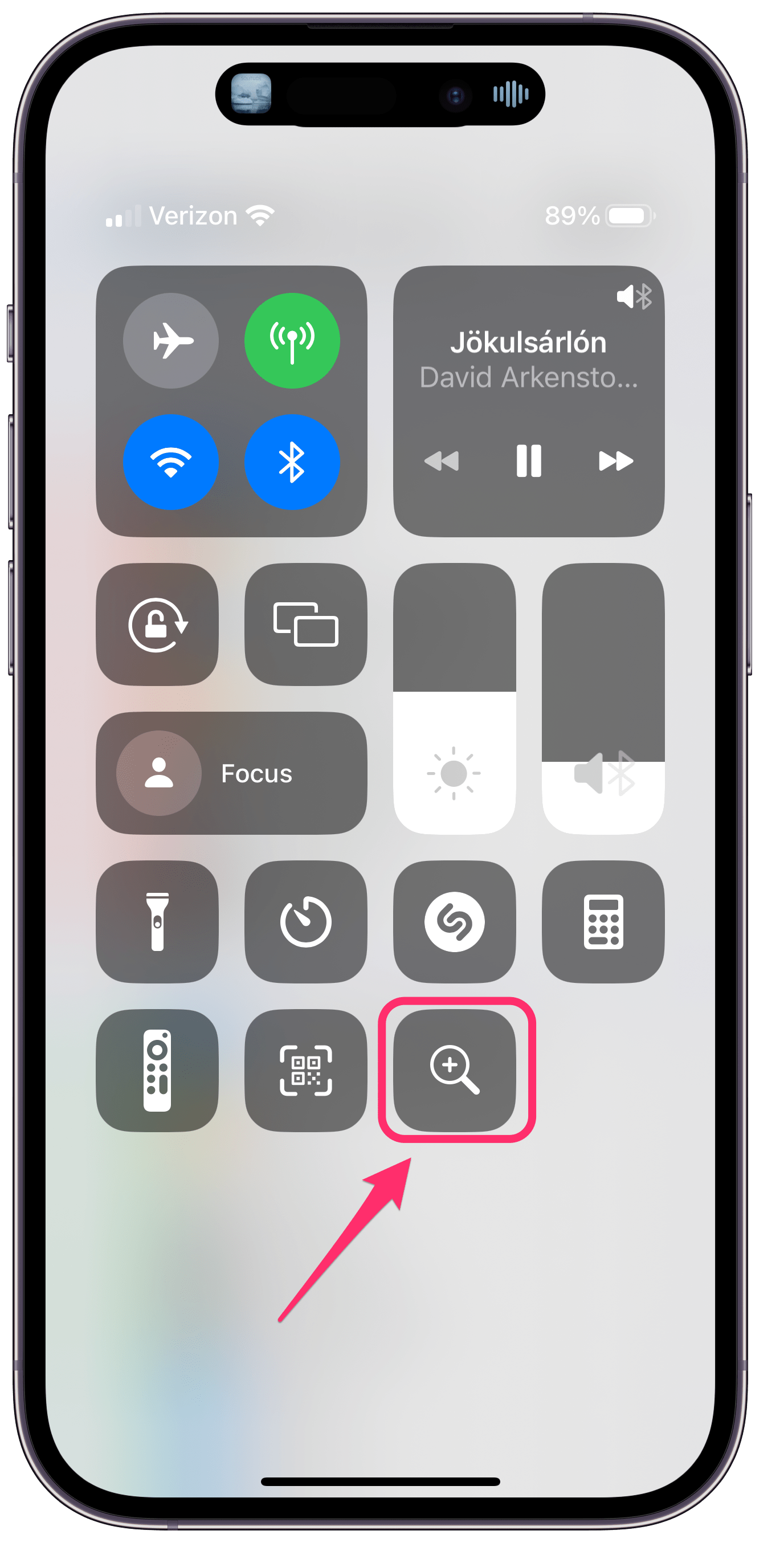Open the Timer control

306,921
